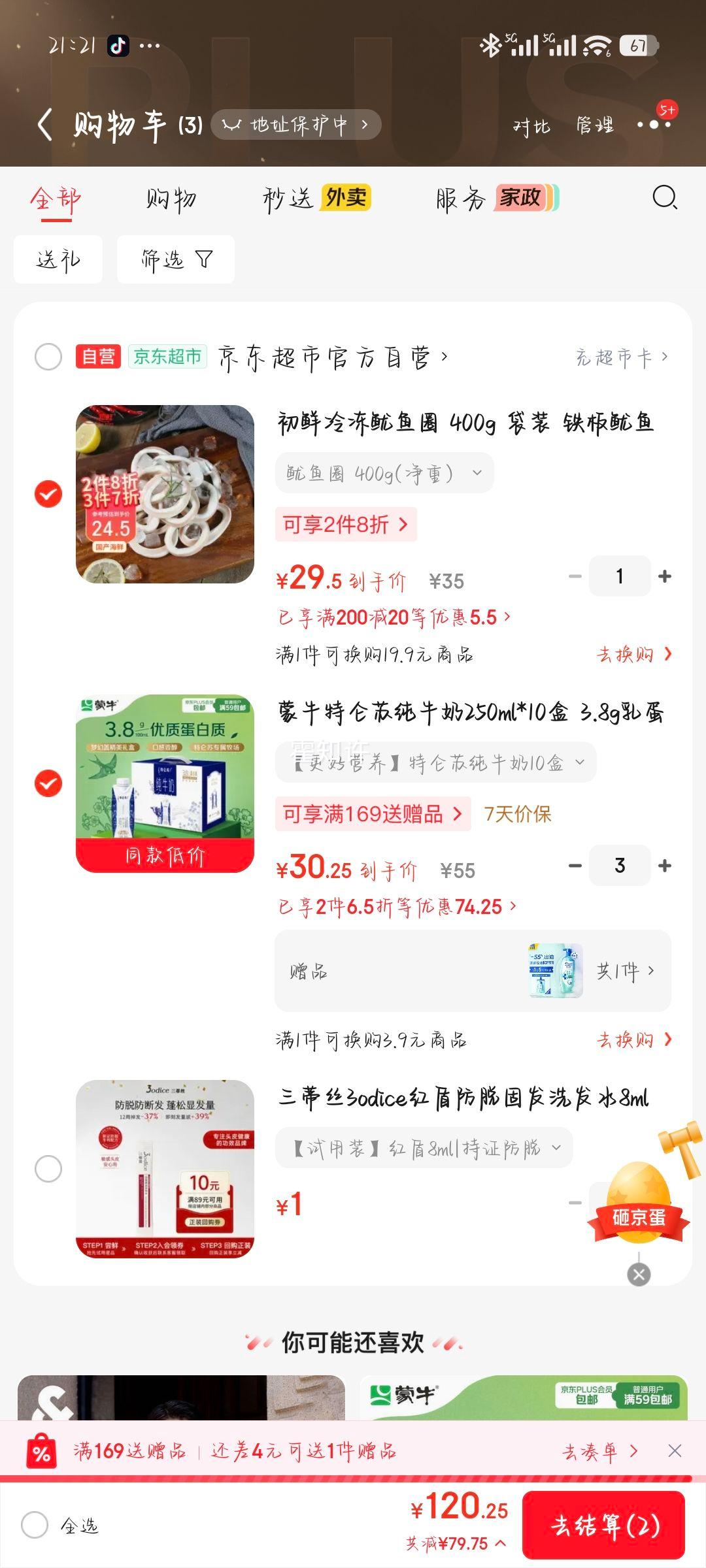Switch to the 购物 tab
Image resolution: width=706 pixels, height=1568 pixels.
click(174, 199)
